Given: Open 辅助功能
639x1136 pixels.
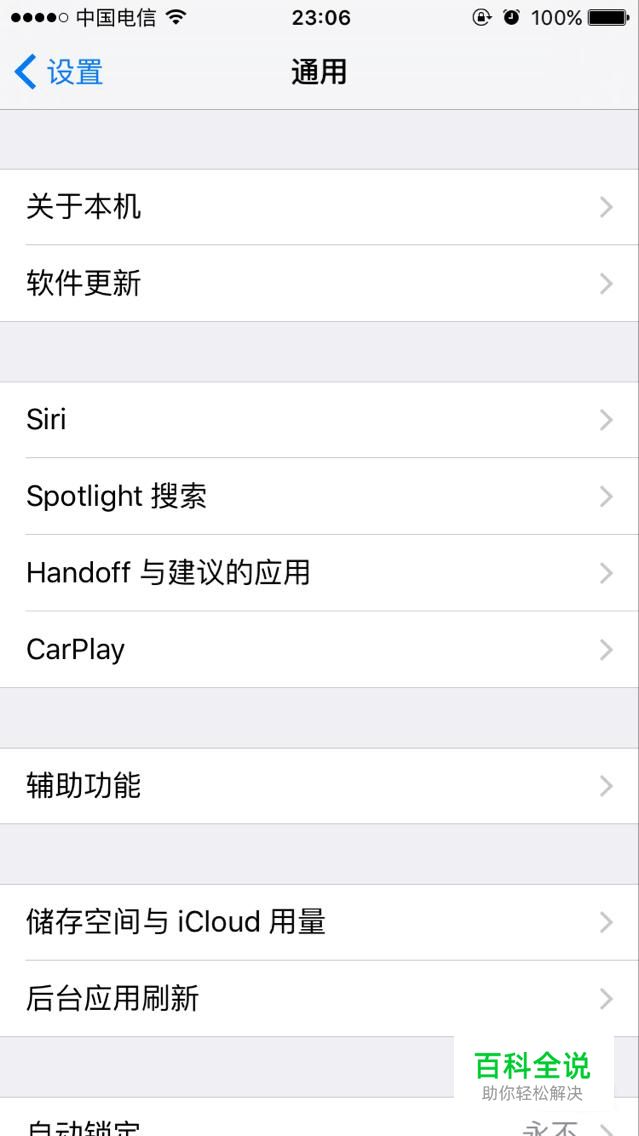Looking at the screenshot, I should tap(320, 786).
